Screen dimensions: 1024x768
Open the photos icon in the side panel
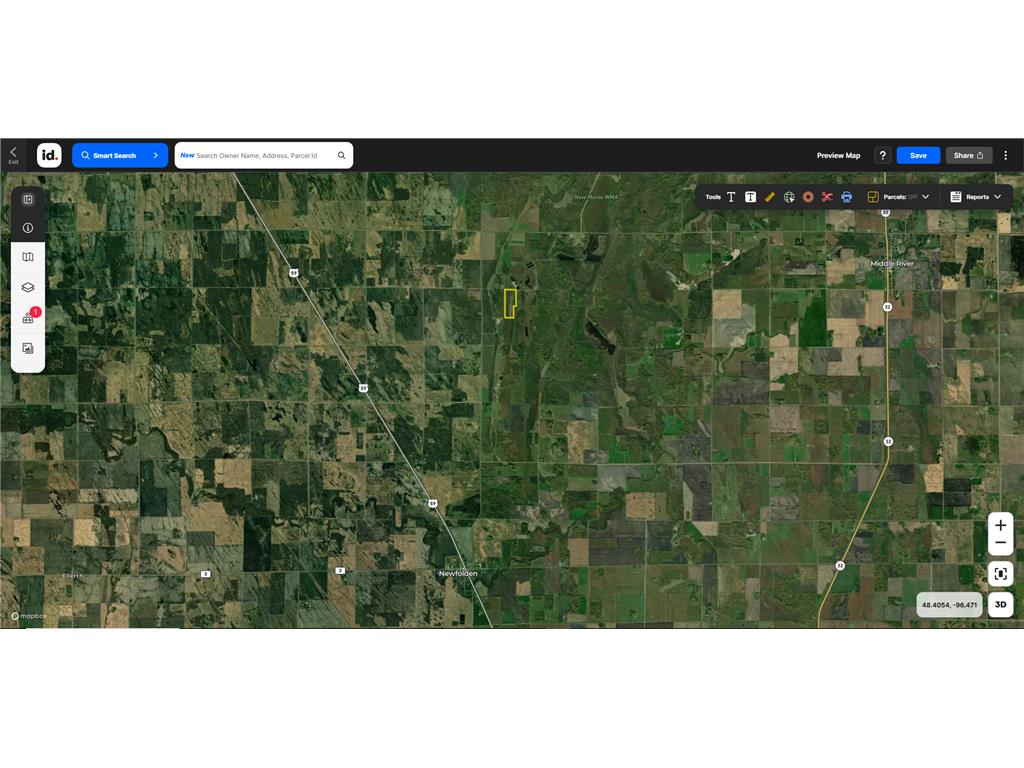pyautogui.click(x=28, y=348)
